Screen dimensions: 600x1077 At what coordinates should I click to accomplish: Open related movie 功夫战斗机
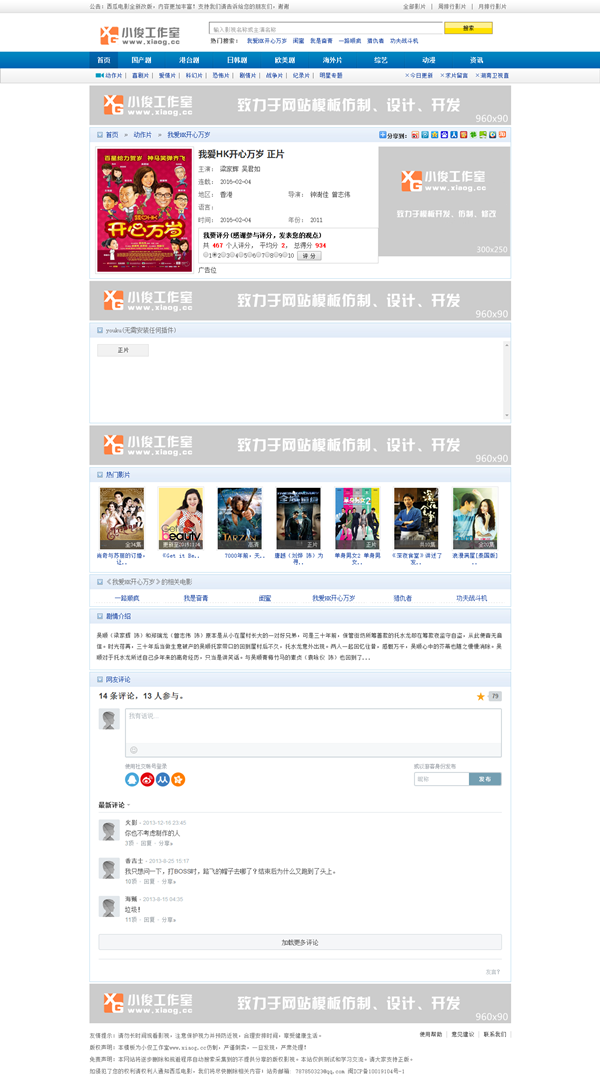(471, 598)
